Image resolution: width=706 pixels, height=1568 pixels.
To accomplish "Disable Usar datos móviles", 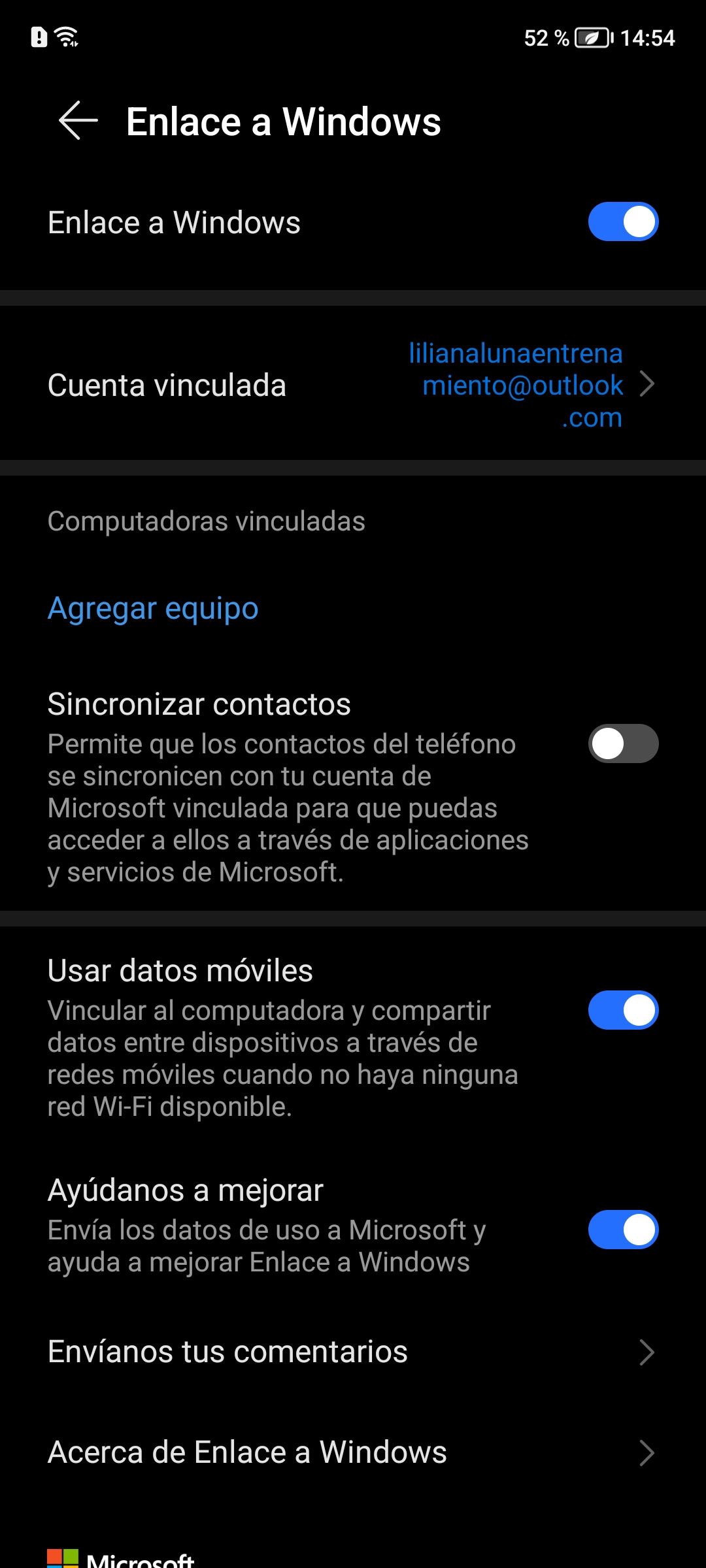I will pos(622,1010).
